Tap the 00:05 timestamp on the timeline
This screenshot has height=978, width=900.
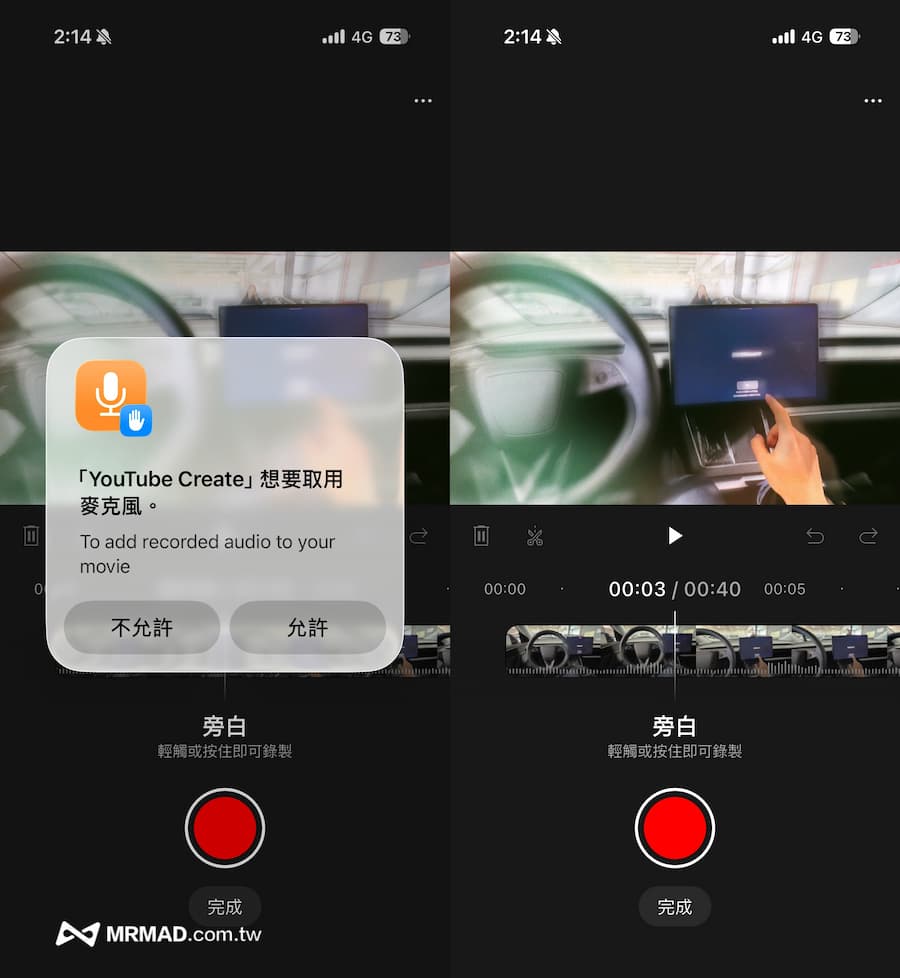(784, 589)
